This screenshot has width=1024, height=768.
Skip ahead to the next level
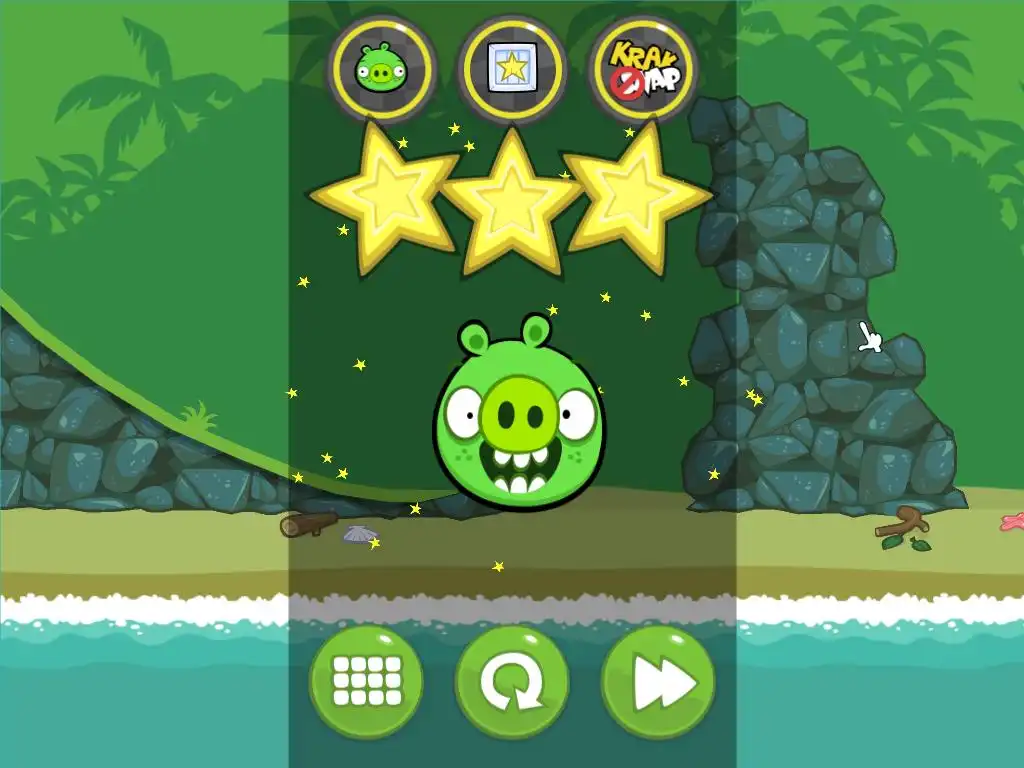pos(658,683)
